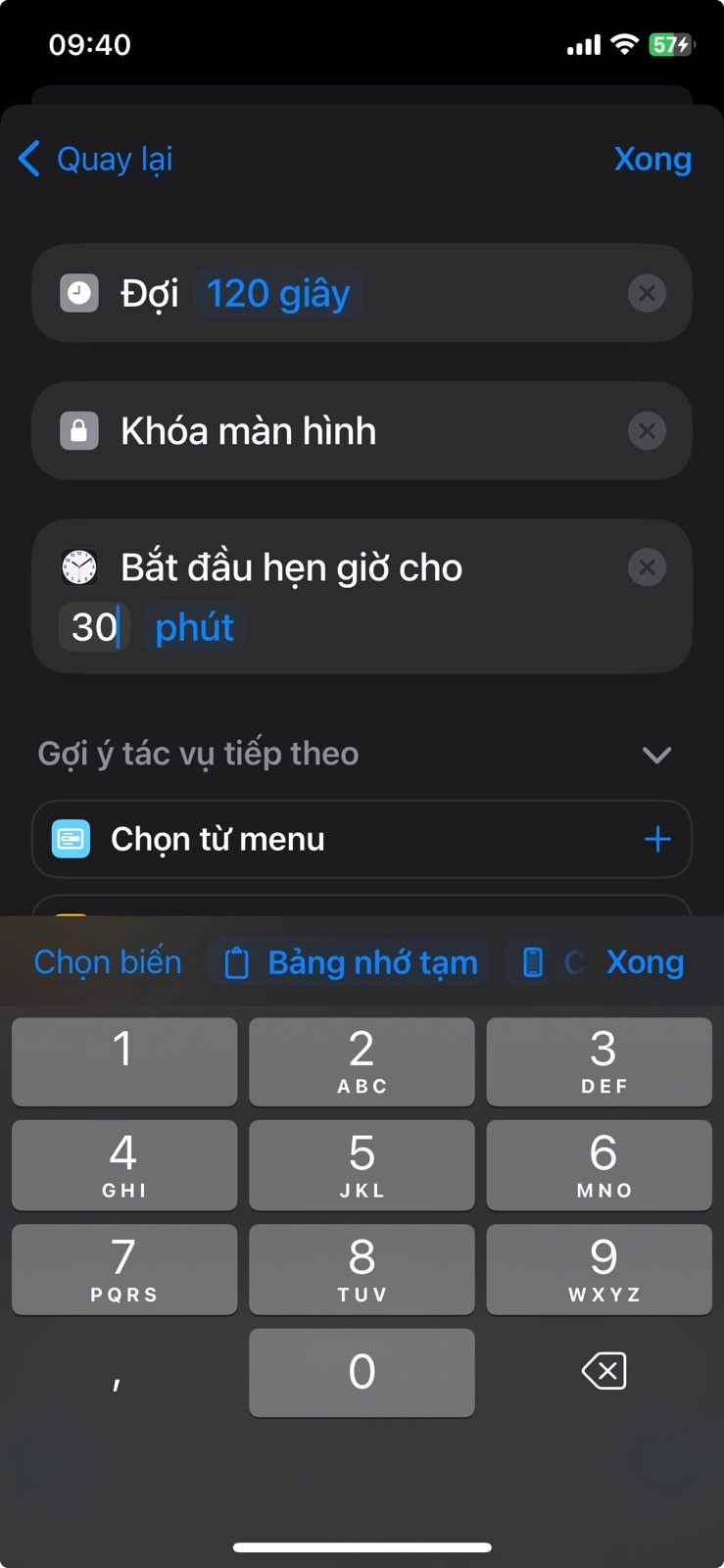Delete the Khóa màn hình action
The image size is (724, 1568).
point(647,431)
